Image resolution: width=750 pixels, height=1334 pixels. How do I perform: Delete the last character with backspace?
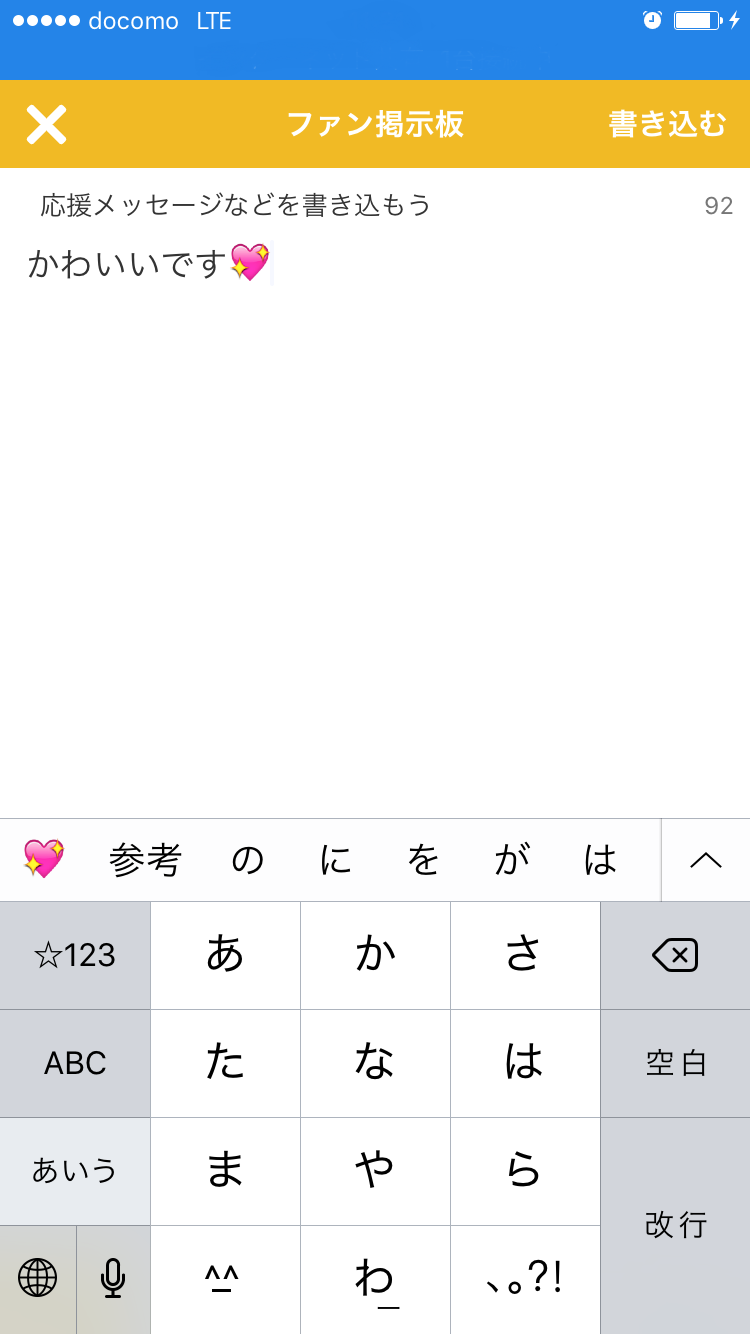point(675,956)
